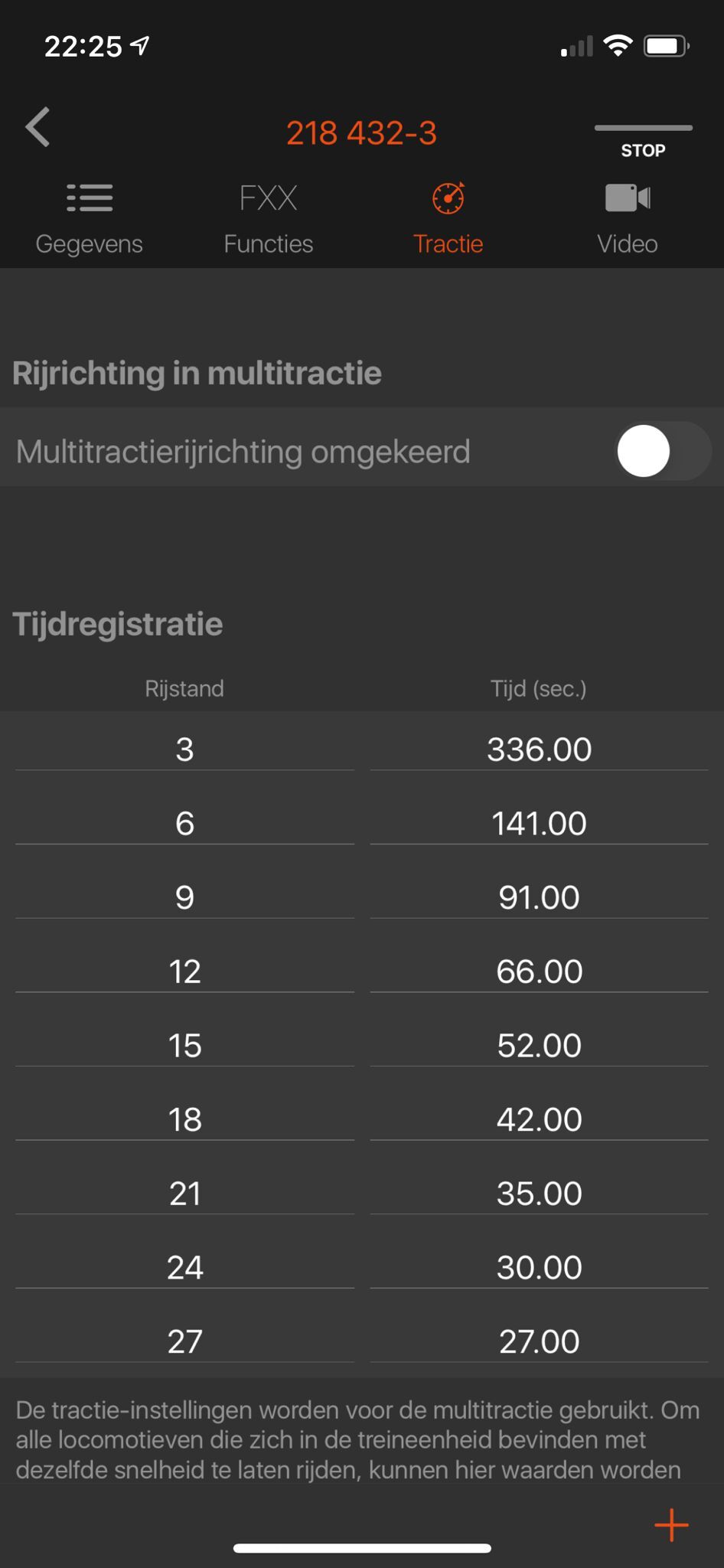Toggle Multitractierijrichting omgekeerd switch
This screenshot has width=724, height=1568.
pos(664,451)
